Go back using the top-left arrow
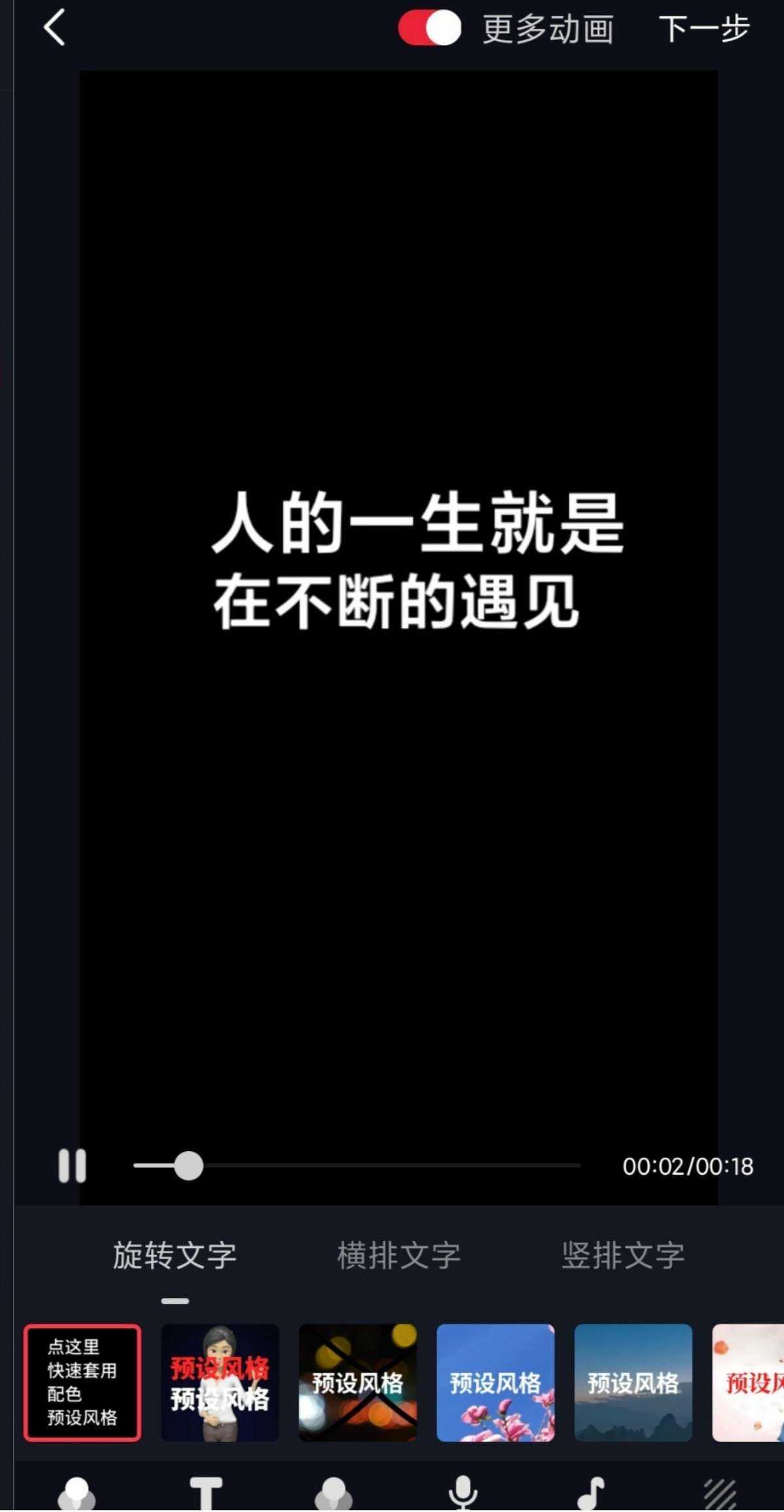Screen dimensions: 784x1512 tap(54, 28)
